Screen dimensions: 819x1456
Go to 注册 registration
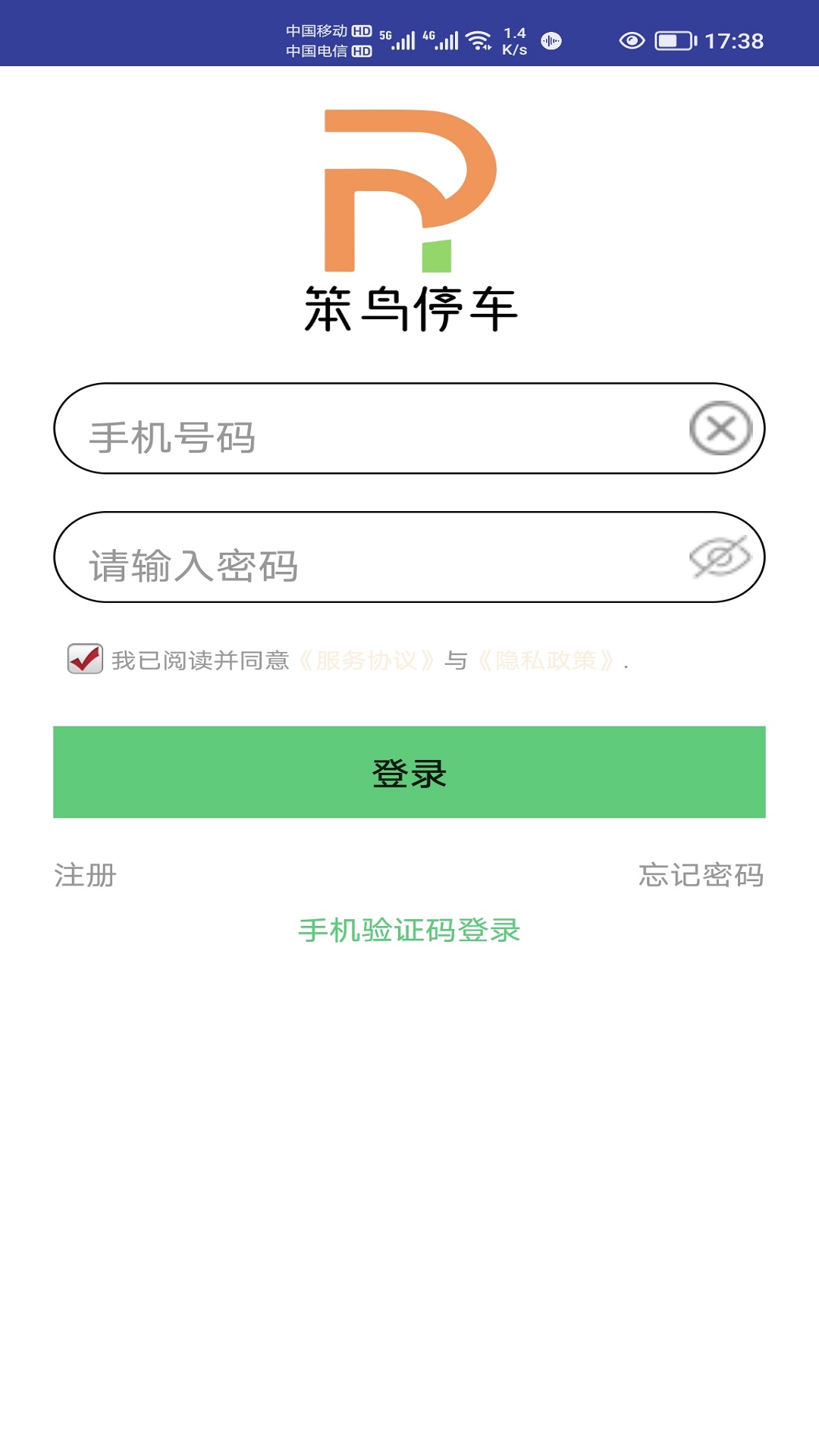83,875
